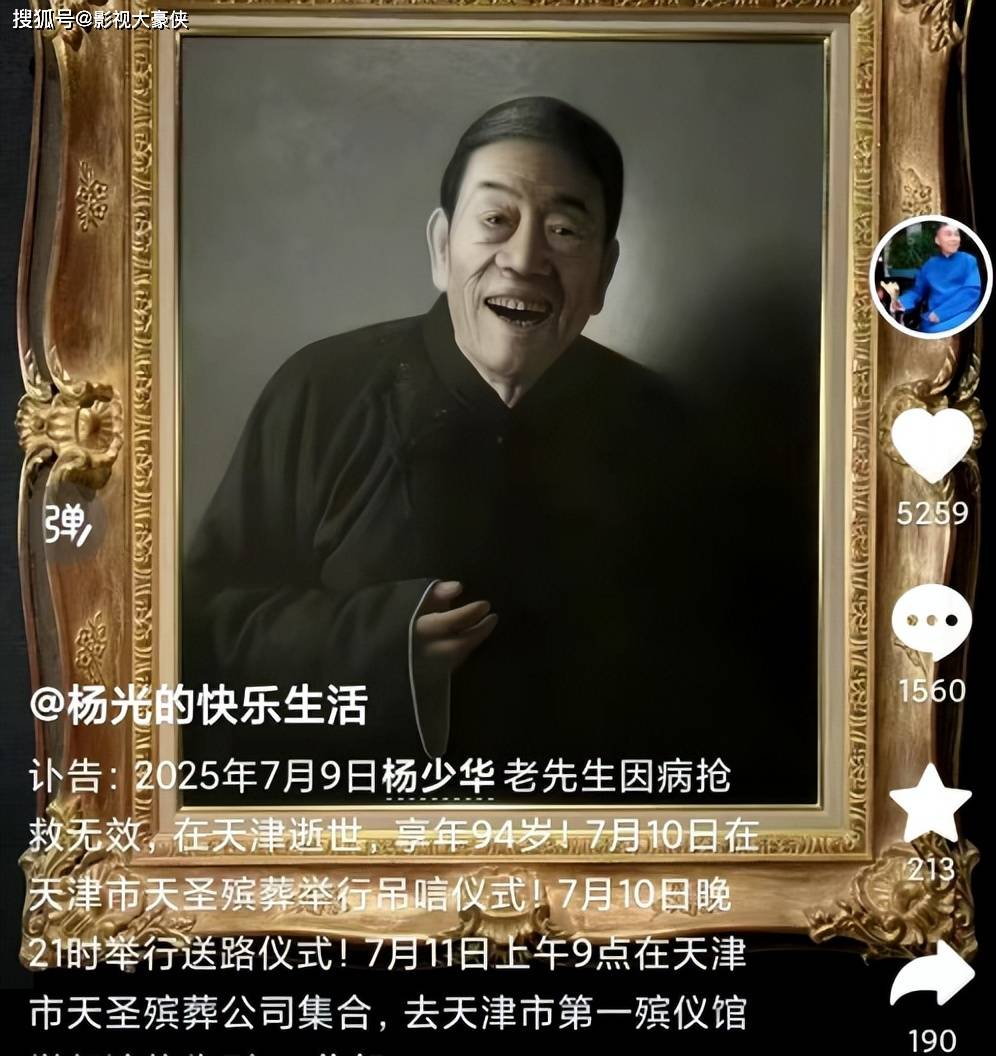
Task: Like this video with the heart
Action: click(932, 445)
